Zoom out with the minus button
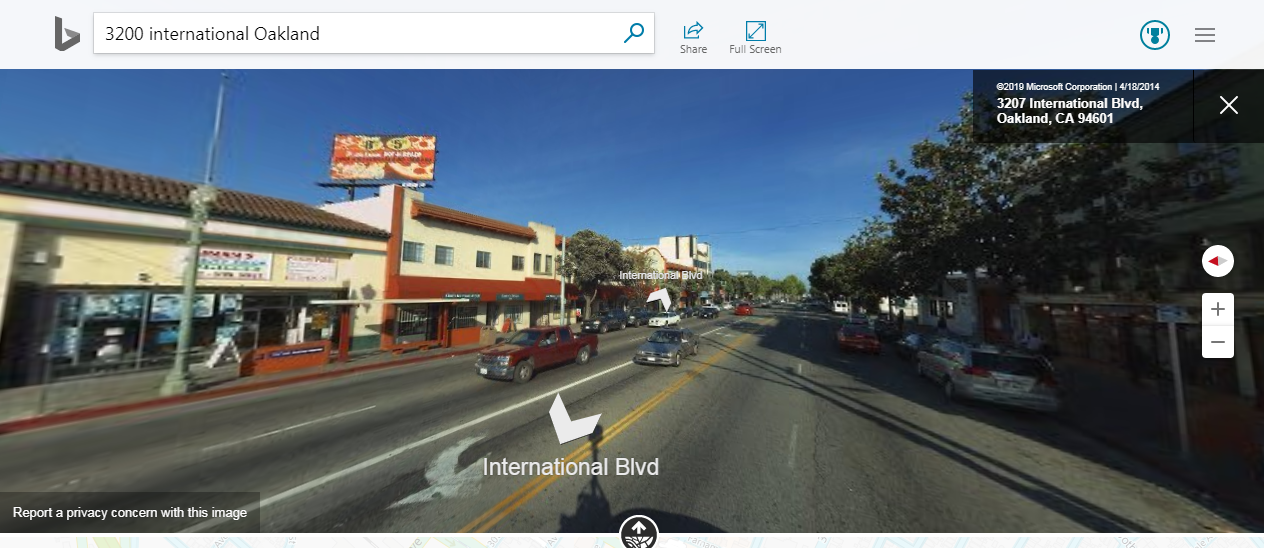Screen dimensions: 1278x548 pyautogui.click(x=1217, y=342)
